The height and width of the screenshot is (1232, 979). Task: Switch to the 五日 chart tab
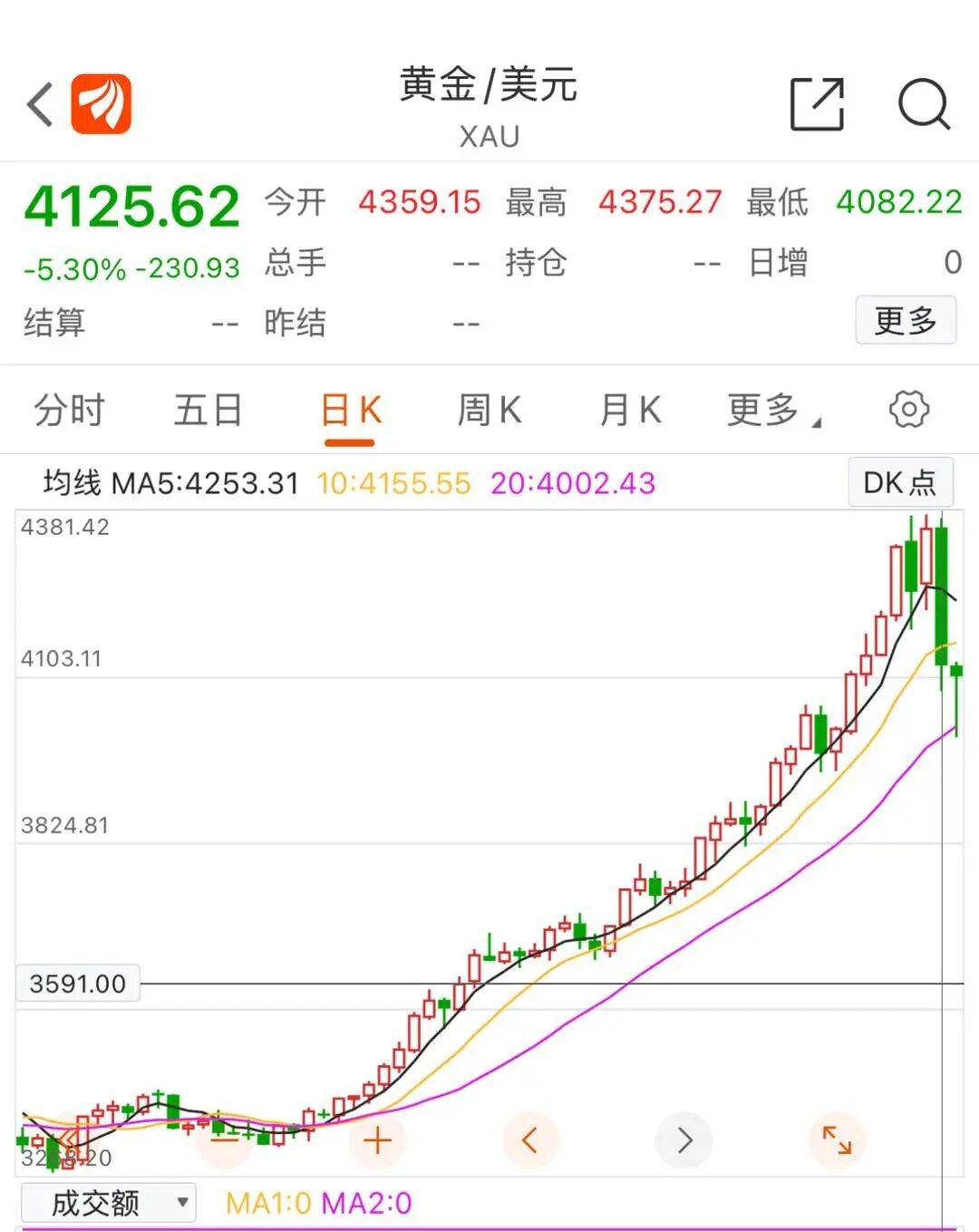click(x=208, y=410)
